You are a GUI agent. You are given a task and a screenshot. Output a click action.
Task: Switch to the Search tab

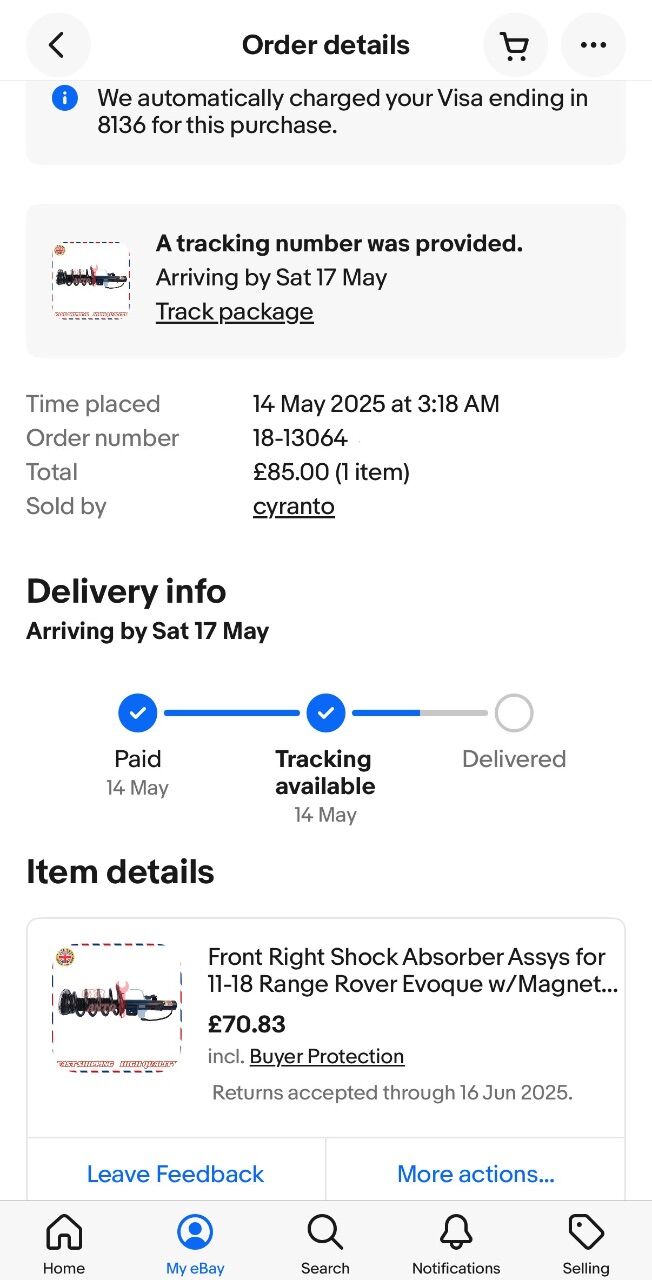pos(325,1243)
